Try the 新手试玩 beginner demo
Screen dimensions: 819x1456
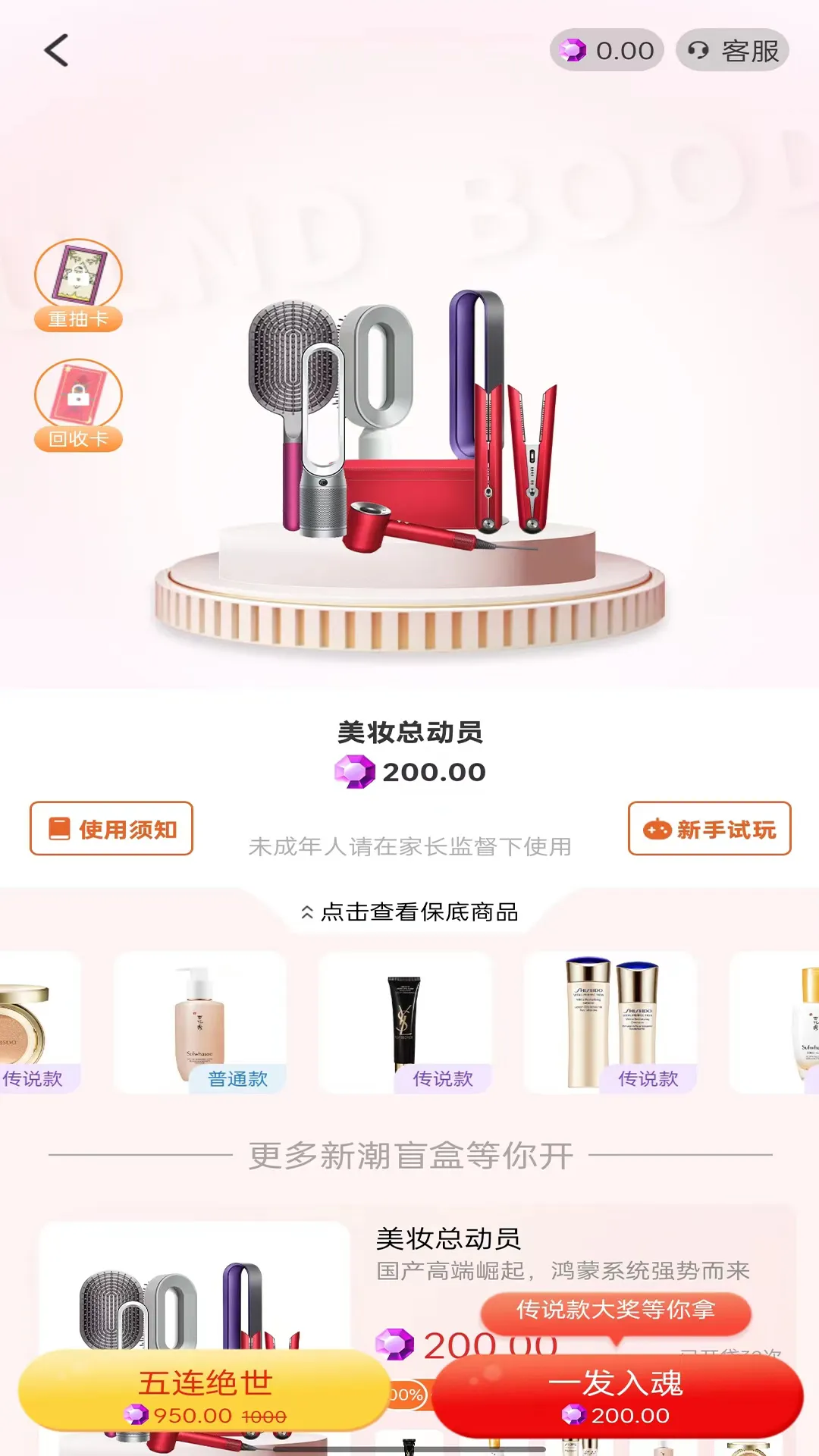(x=709, y=828)
